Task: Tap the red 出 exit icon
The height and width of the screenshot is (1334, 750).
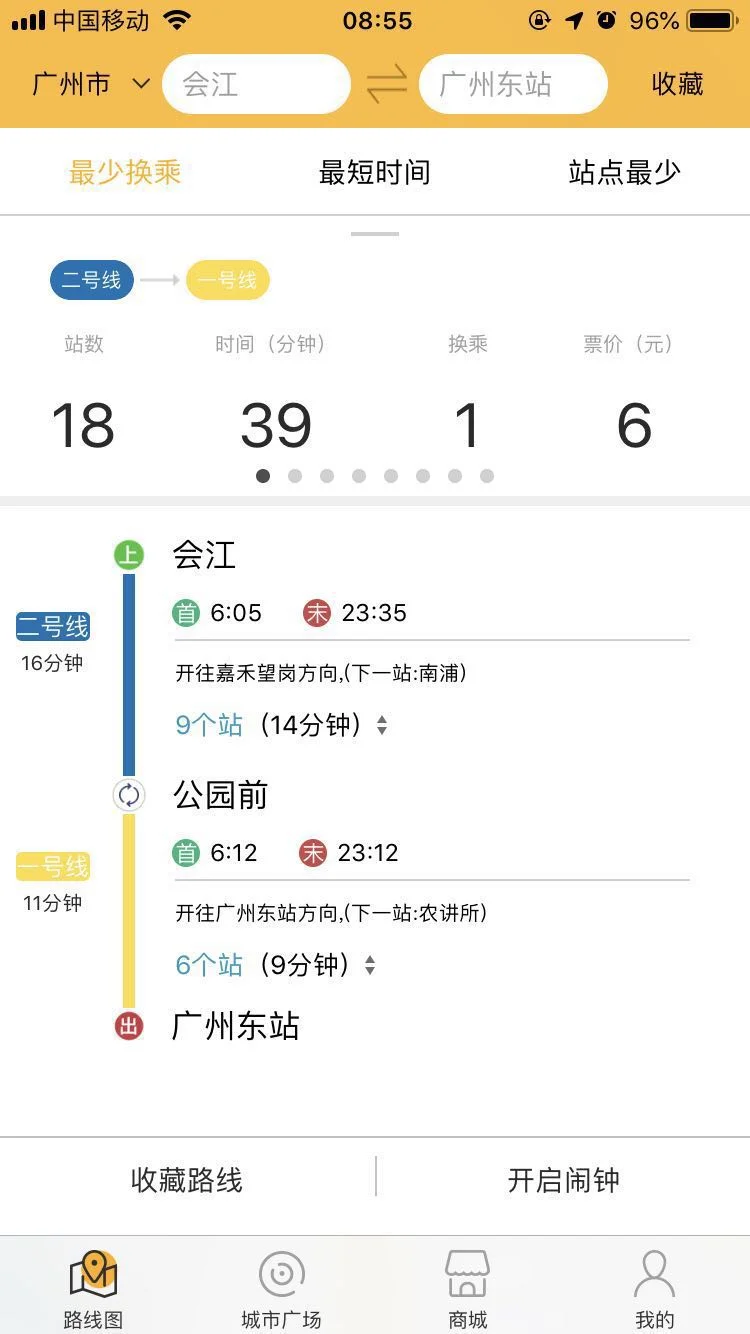Action: click(x=128, y=1026)
